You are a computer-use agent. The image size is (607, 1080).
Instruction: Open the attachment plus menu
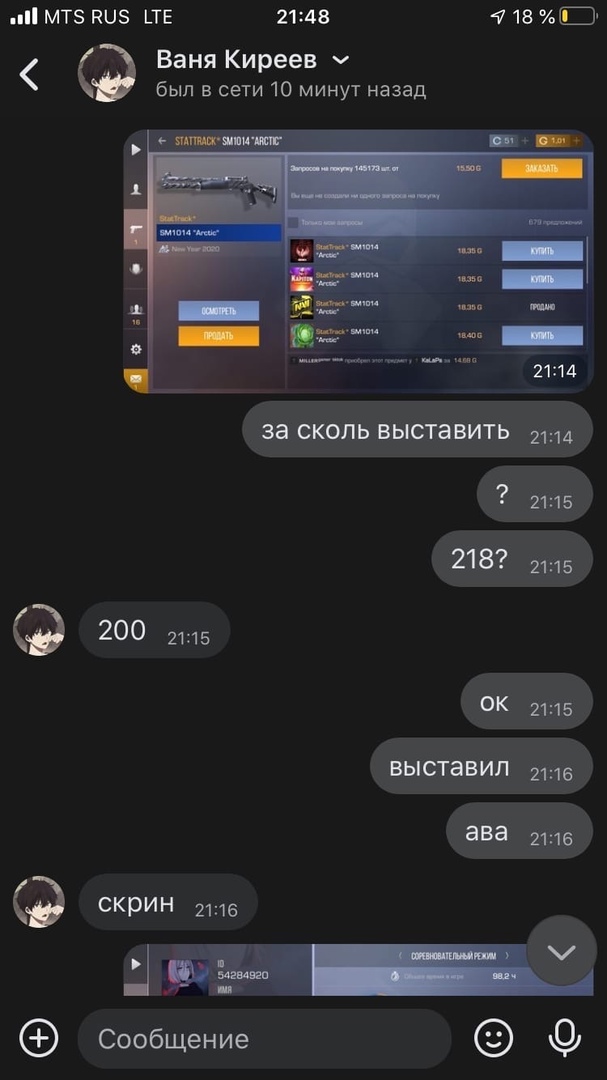coord(39,1038)
